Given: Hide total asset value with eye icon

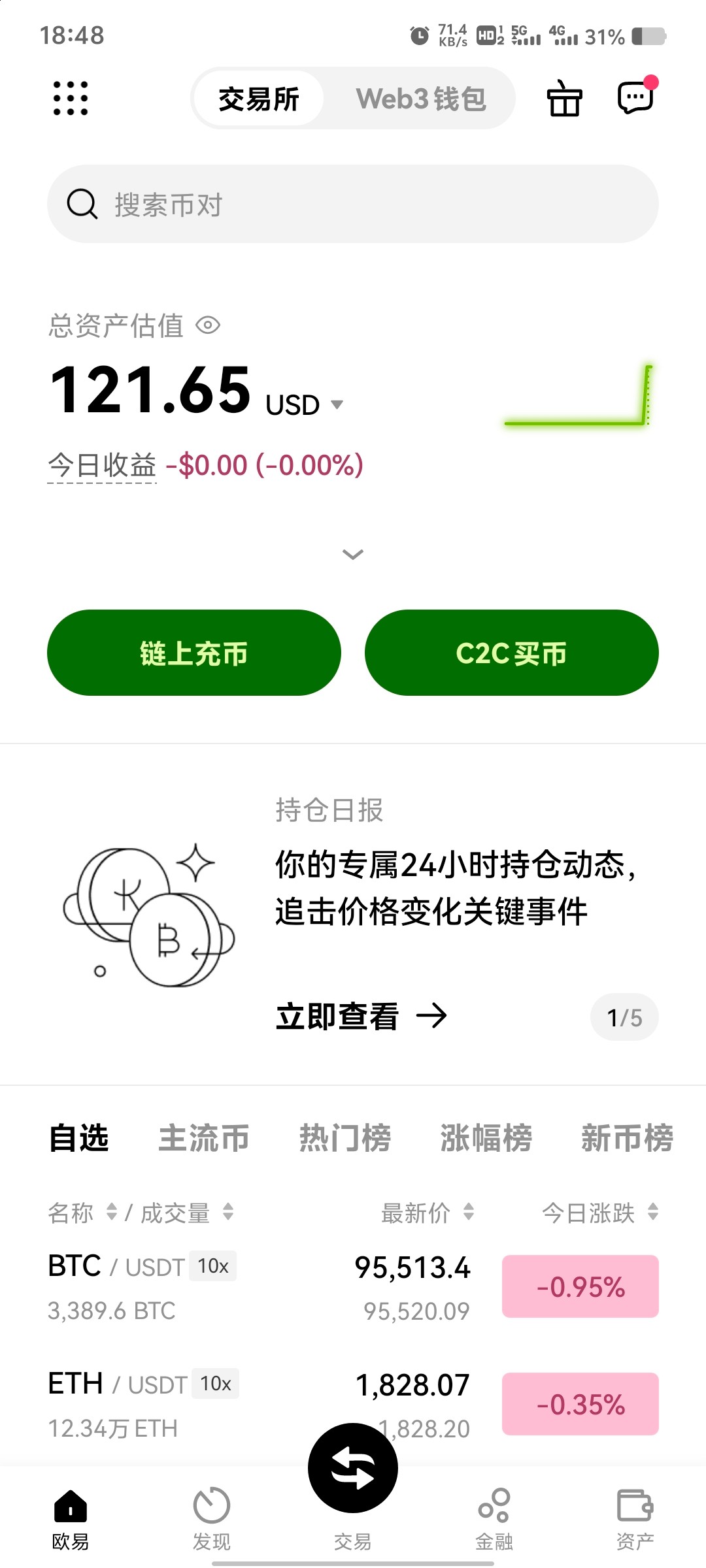Looking at the screenshot, I should click(x=209, y=325).
